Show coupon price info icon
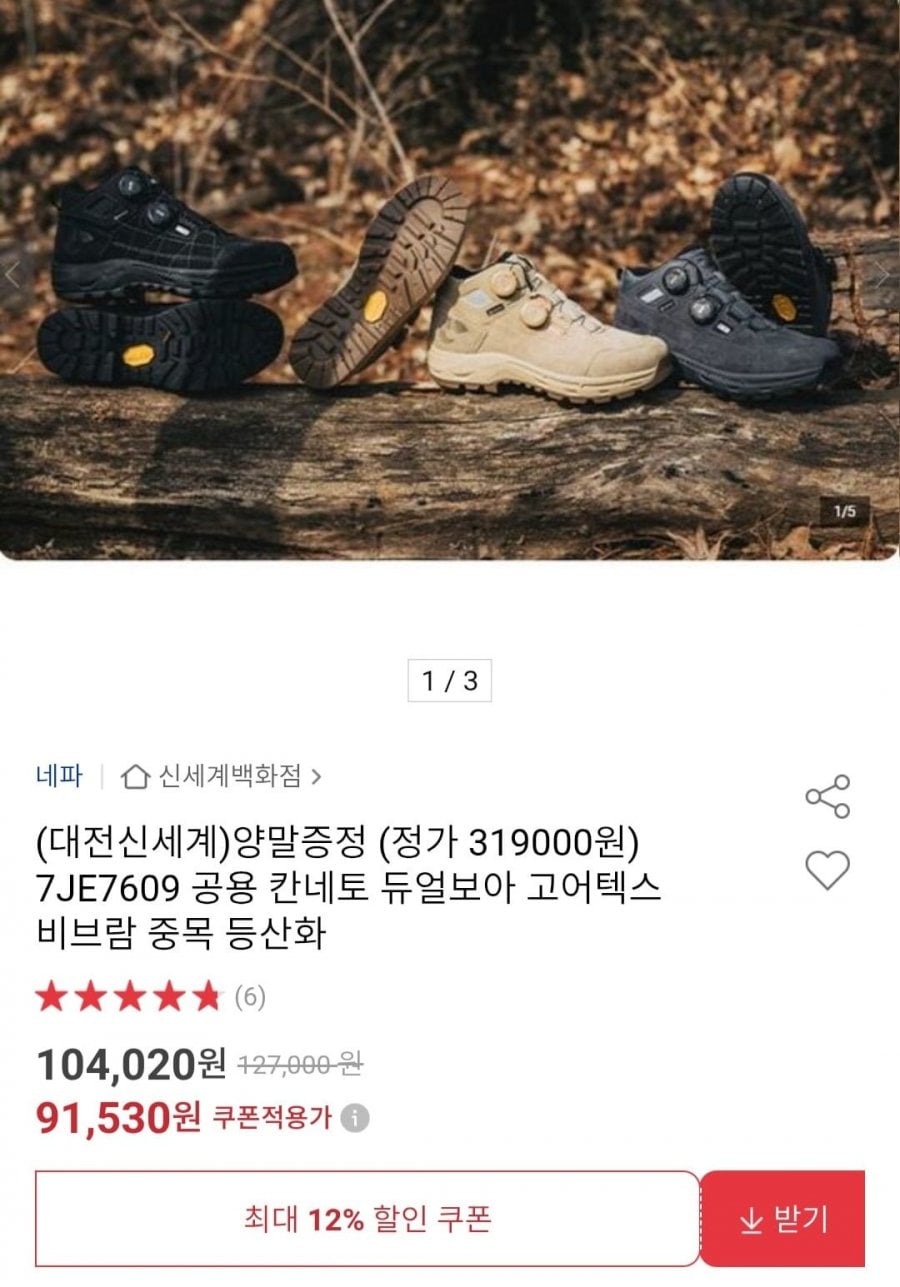Image resolution: width=900 pixels, height=1287 pixels. [x=354, y=1118]
